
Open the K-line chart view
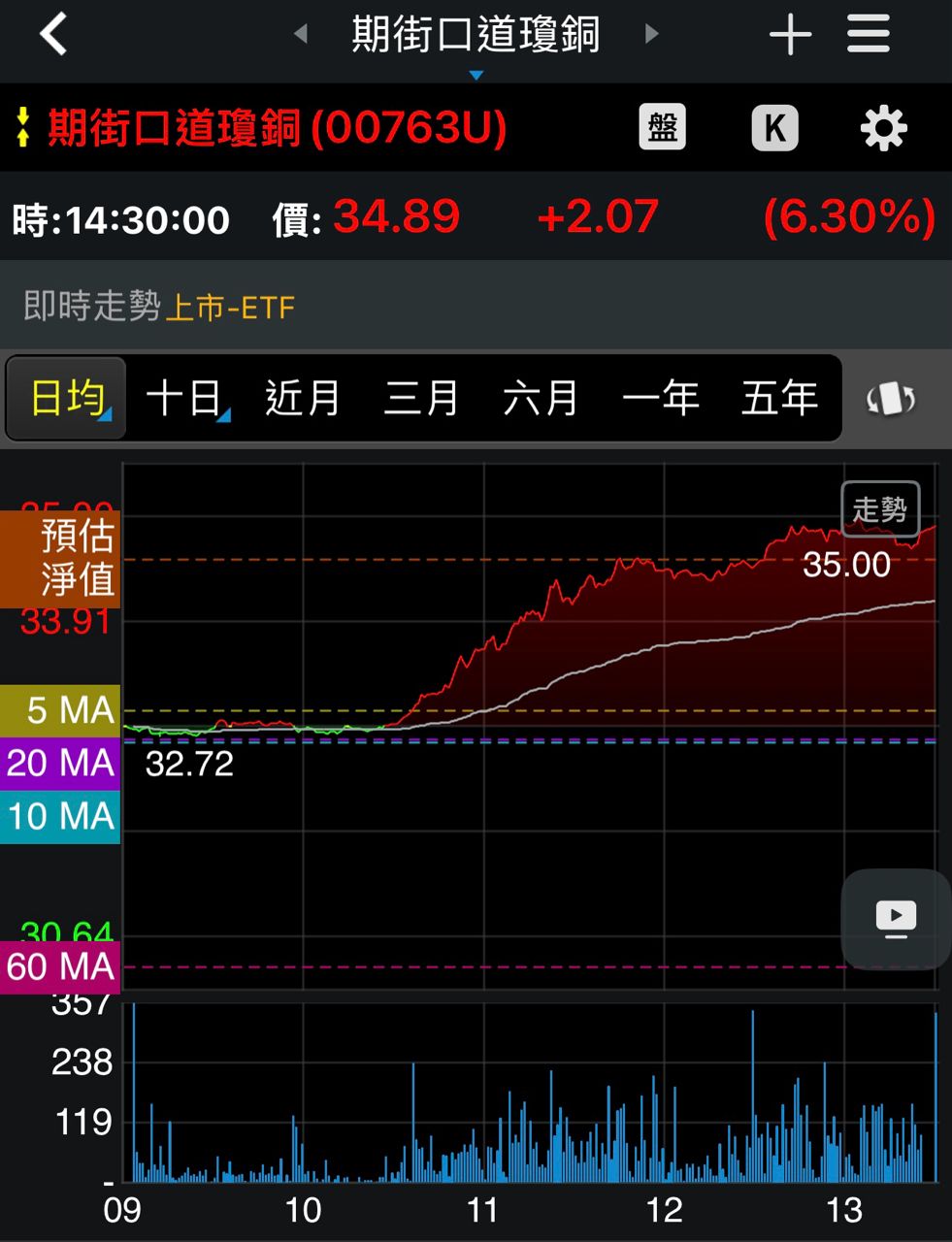tap(774, 128)
